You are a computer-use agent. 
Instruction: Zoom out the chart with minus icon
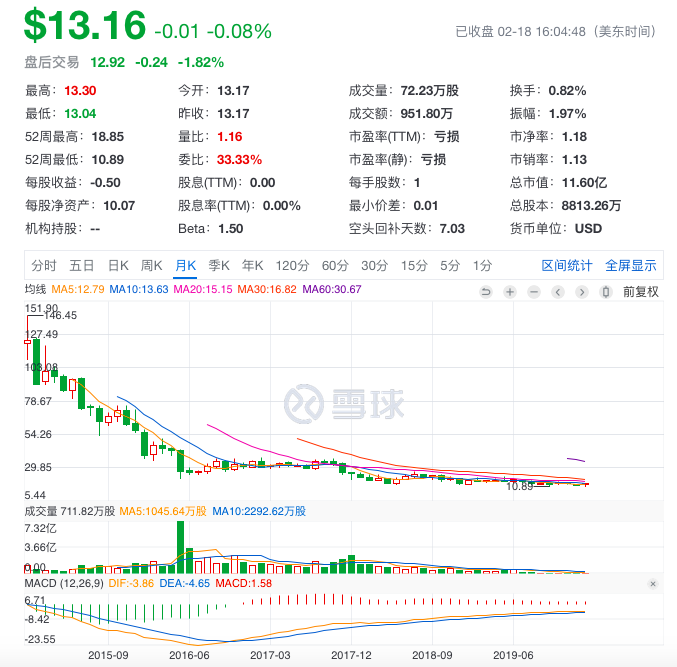pos(532,292)
